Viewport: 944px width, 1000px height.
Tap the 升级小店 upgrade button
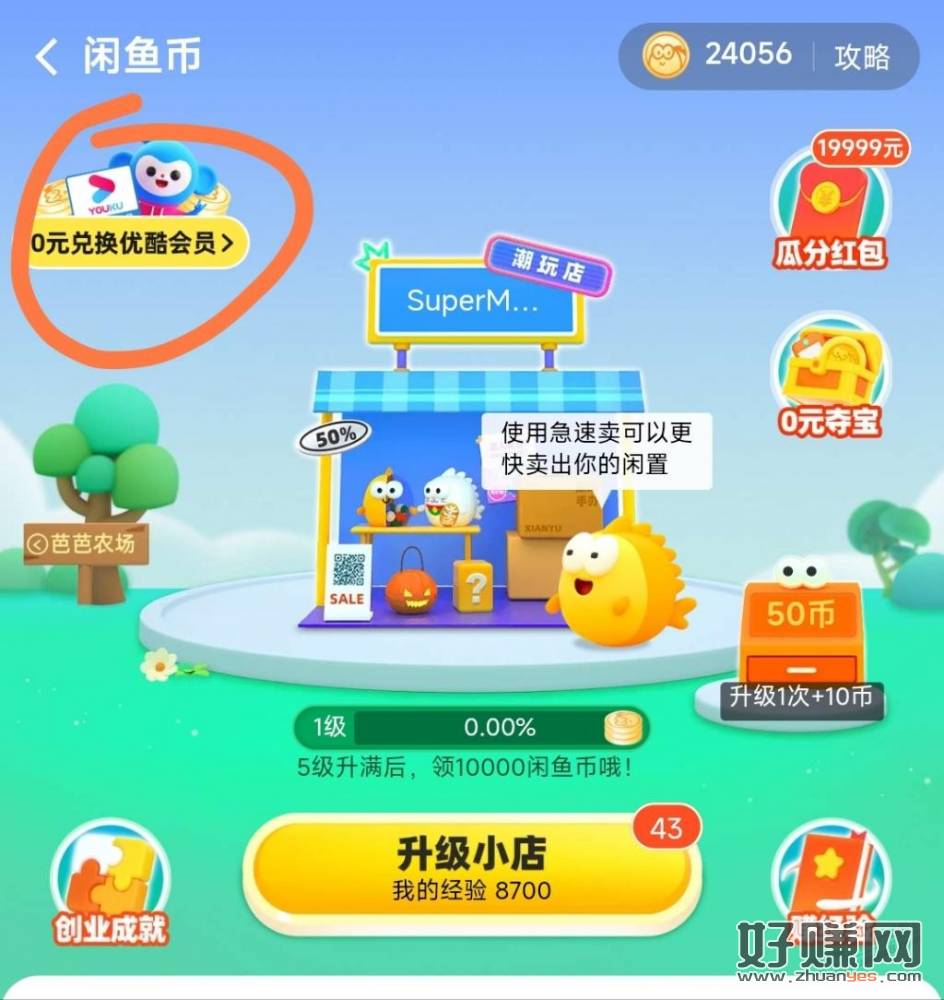pos(470,868)
